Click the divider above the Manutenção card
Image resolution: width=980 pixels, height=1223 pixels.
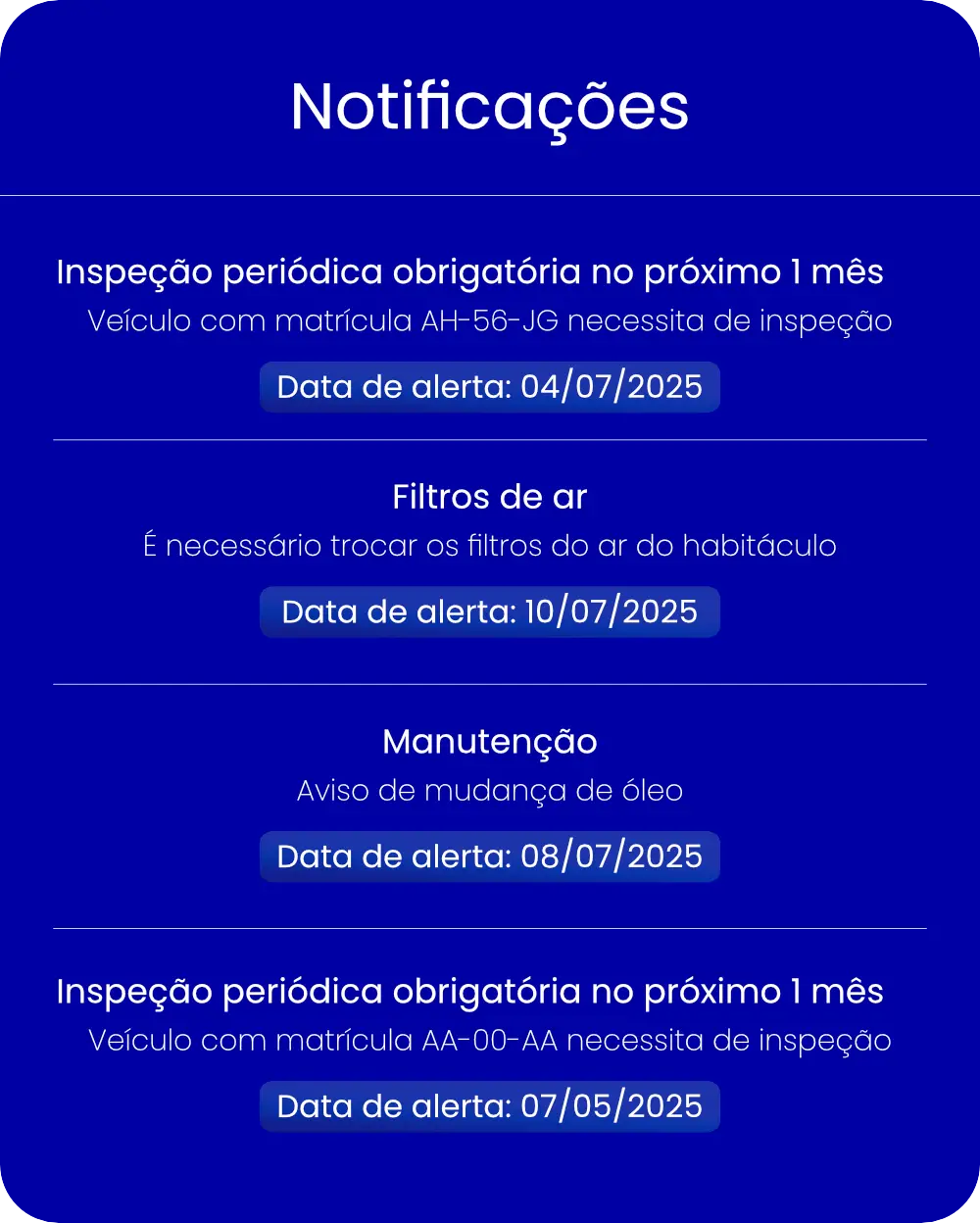(x=489, y=683)
